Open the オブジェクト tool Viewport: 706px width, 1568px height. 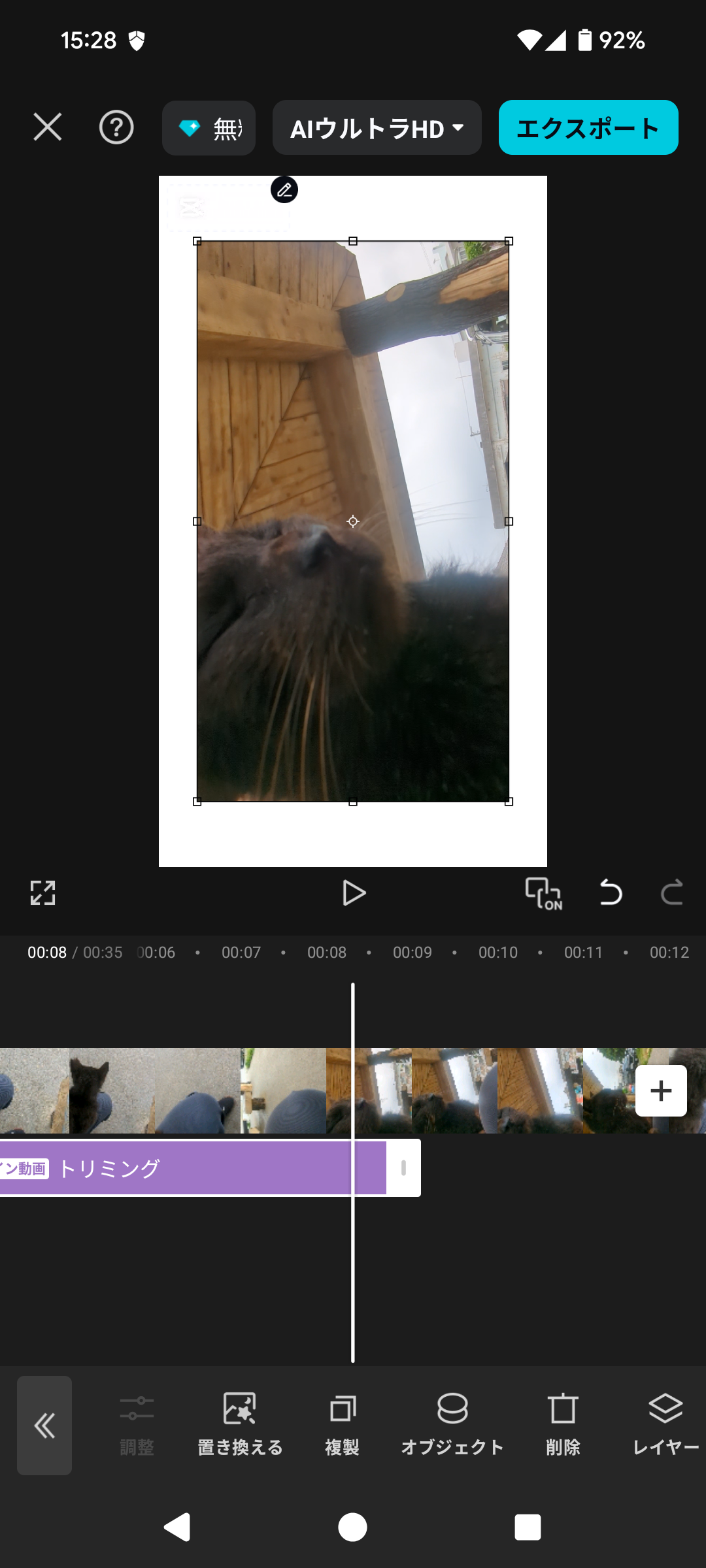pos(452,1424)
